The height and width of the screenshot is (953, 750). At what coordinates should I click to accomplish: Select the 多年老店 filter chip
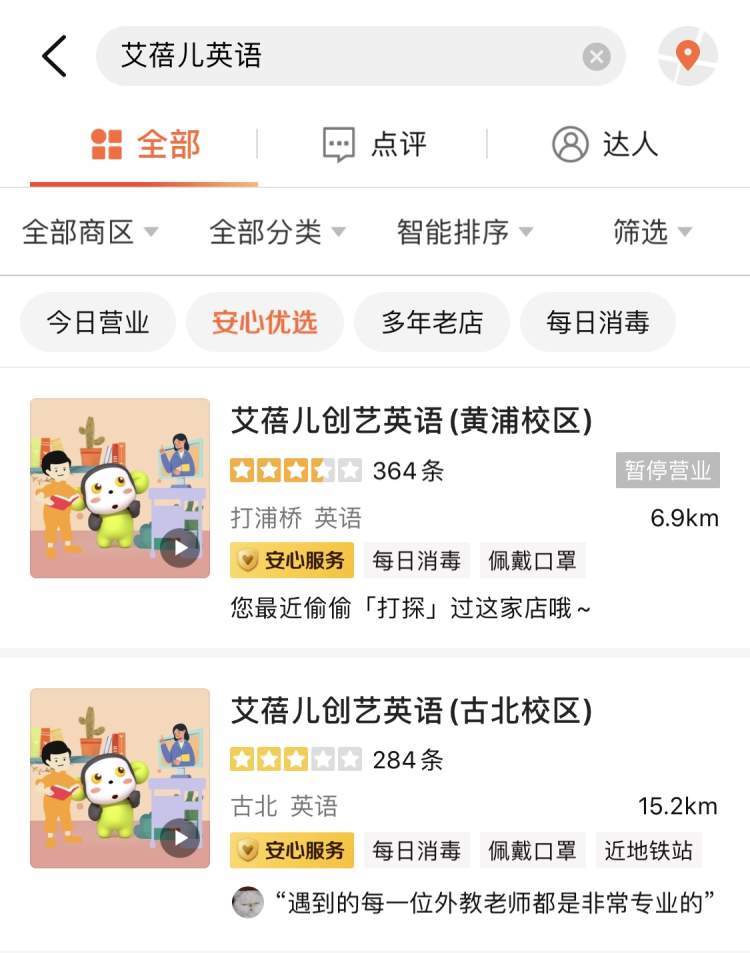(432, 322)
